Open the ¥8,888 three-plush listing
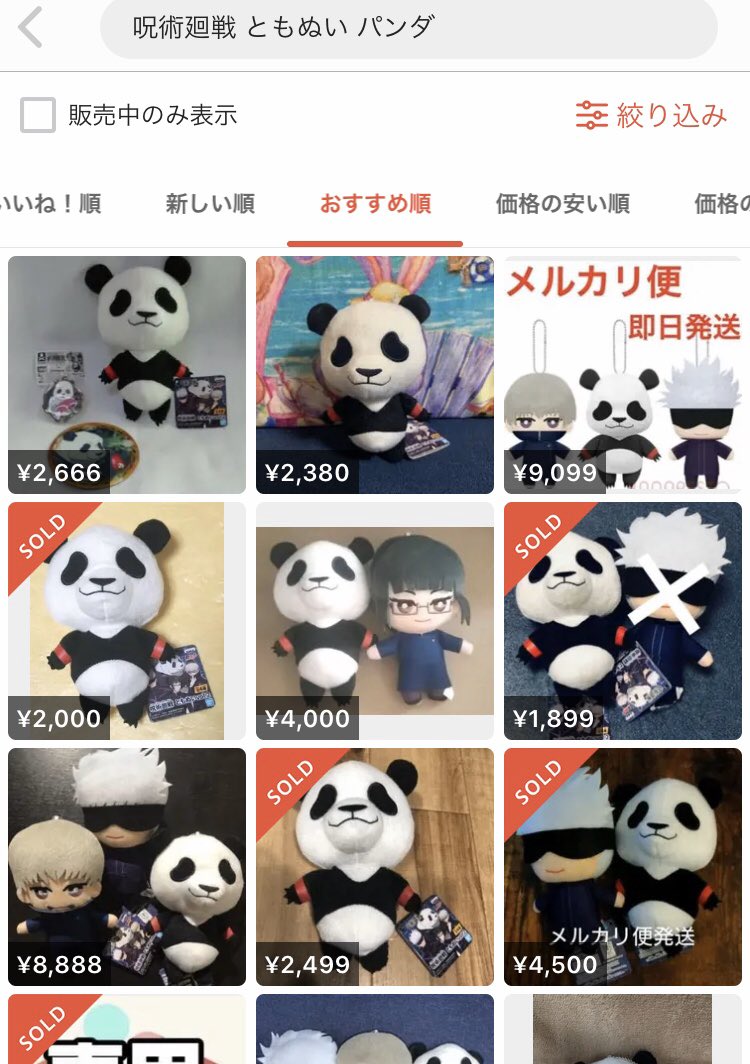This screenshot has width=750, height=1064. click(127, 867)
